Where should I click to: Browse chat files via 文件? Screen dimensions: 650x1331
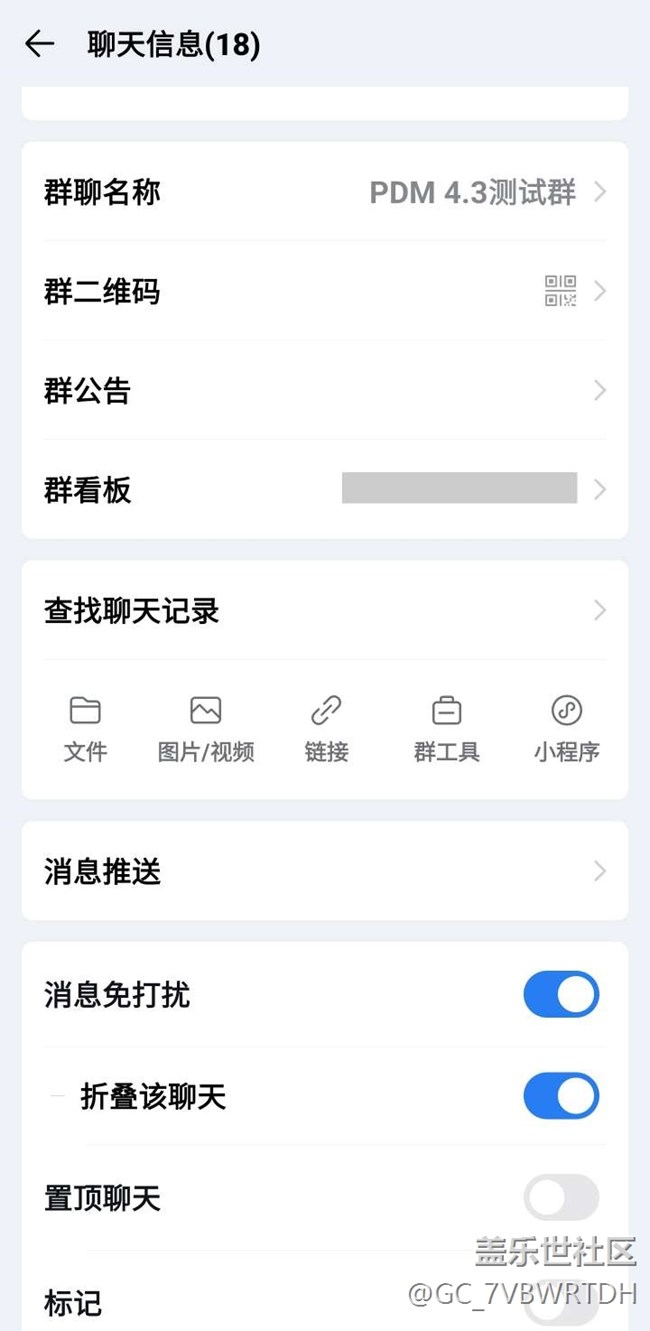tap(85, 730)
